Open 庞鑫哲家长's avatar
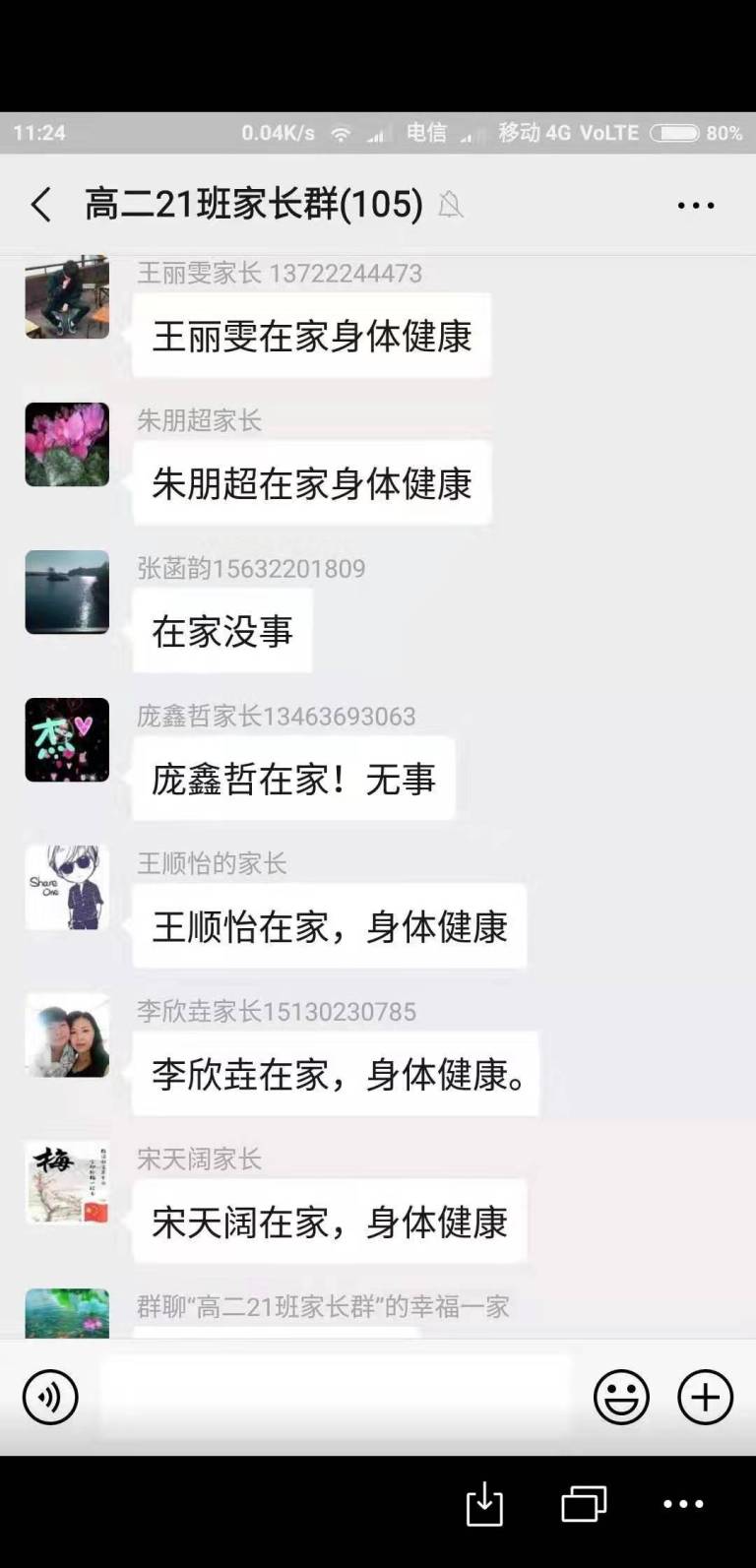 point(67,739)
